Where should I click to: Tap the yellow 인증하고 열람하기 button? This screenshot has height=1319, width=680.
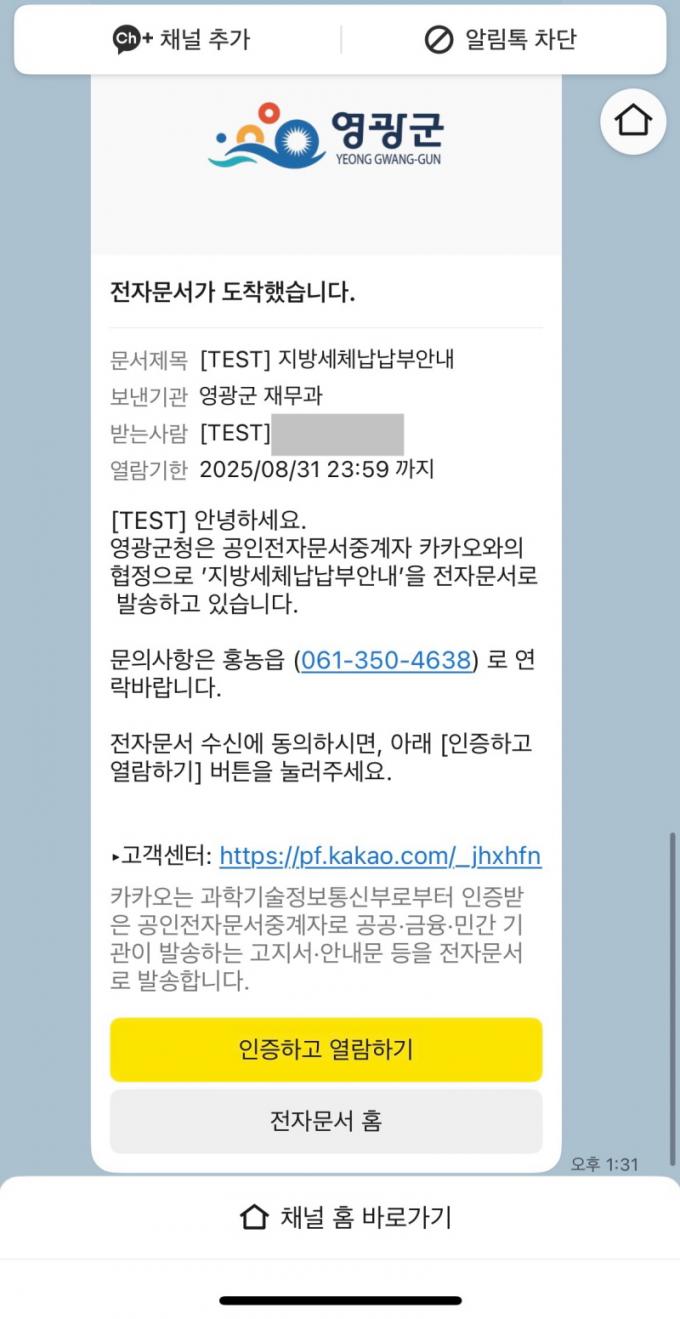coord(326,1049)
